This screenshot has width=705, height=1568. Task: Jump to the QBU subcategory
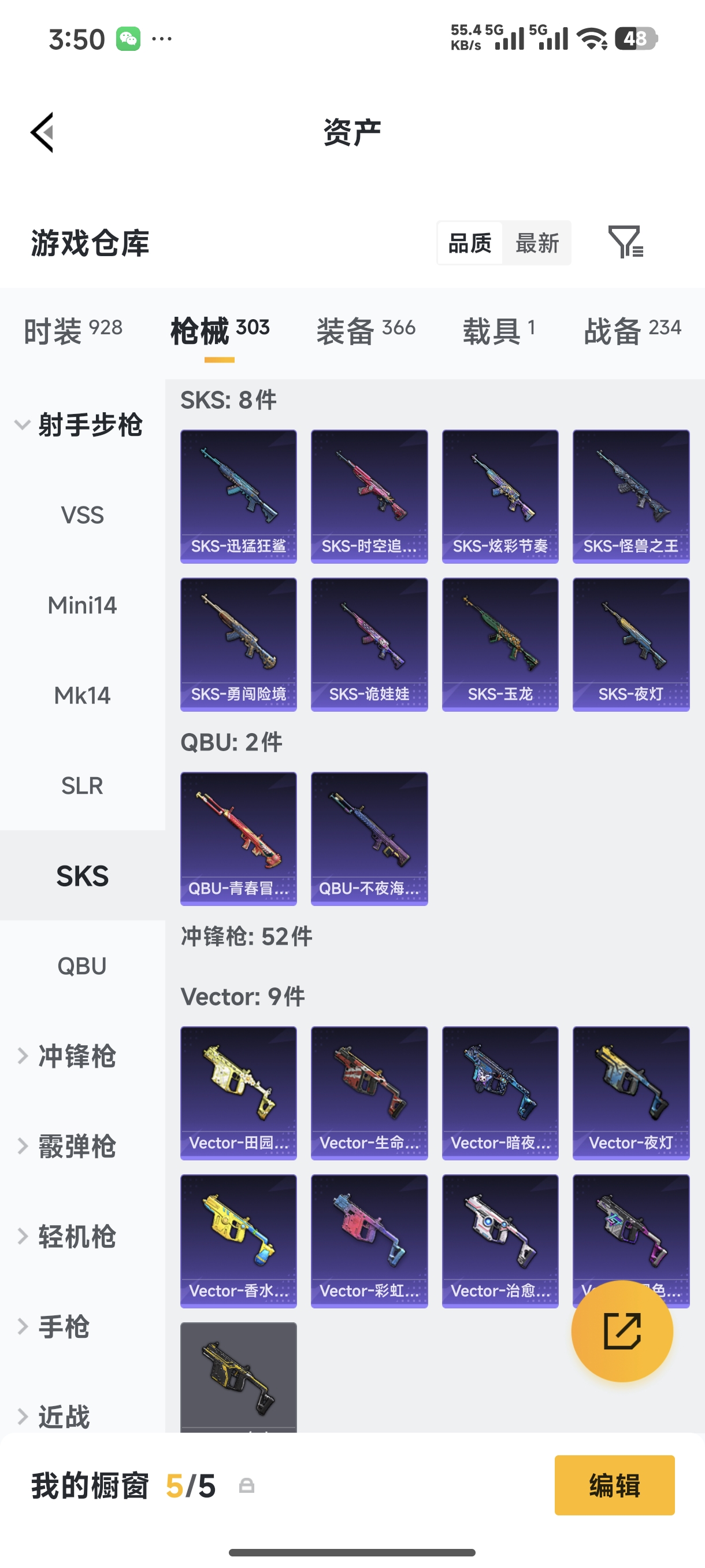(82, 966)
